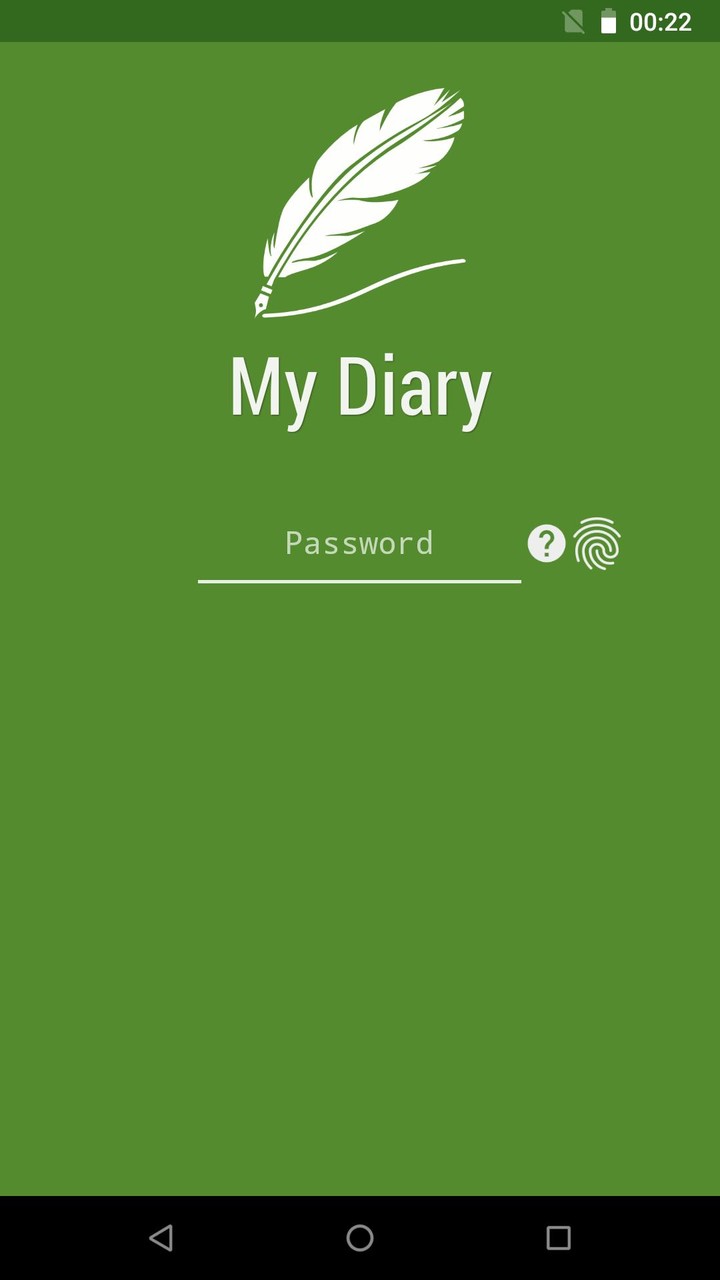Return home with the navigation bar button
720x1280 pixels.
pos(360,1238)
